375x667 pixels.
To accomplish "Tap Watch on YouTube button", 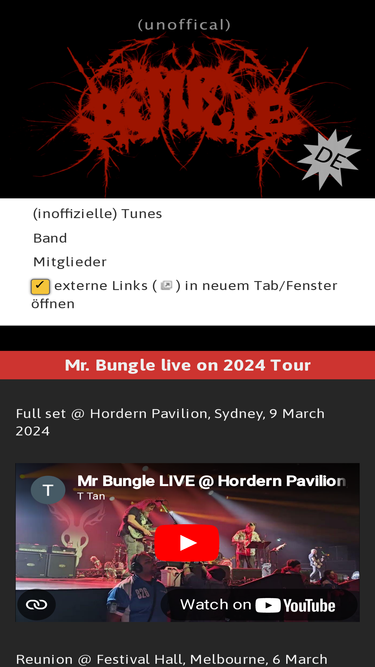I will tap(259, 605).
